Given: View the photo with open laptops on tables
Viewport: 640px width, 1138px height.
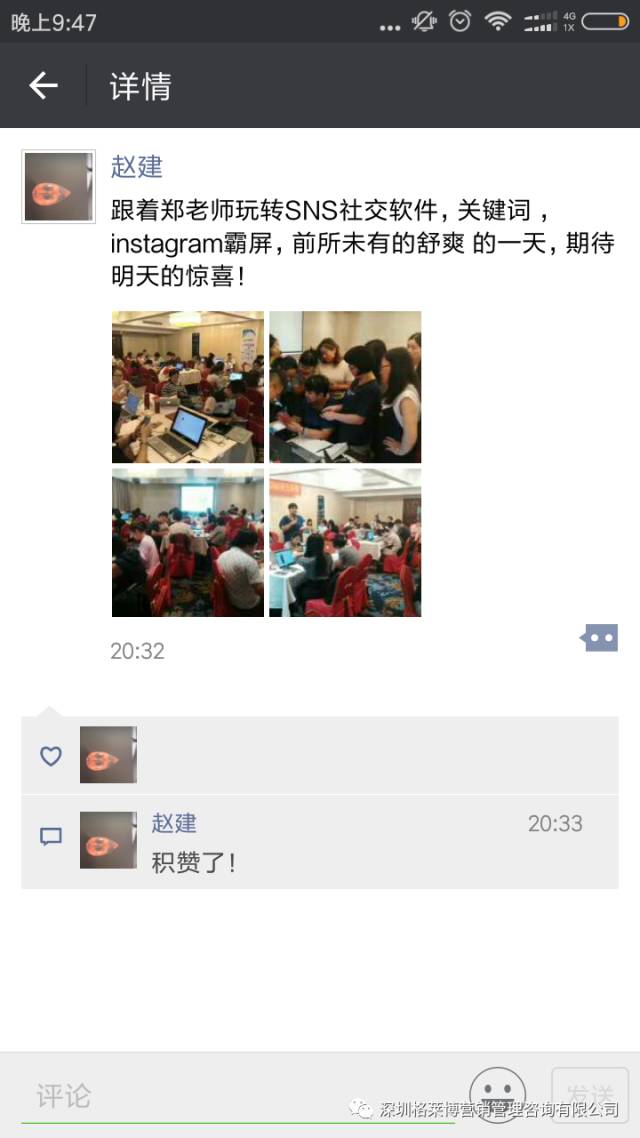Looking at the screenshot, I should (x=188, y=387).
